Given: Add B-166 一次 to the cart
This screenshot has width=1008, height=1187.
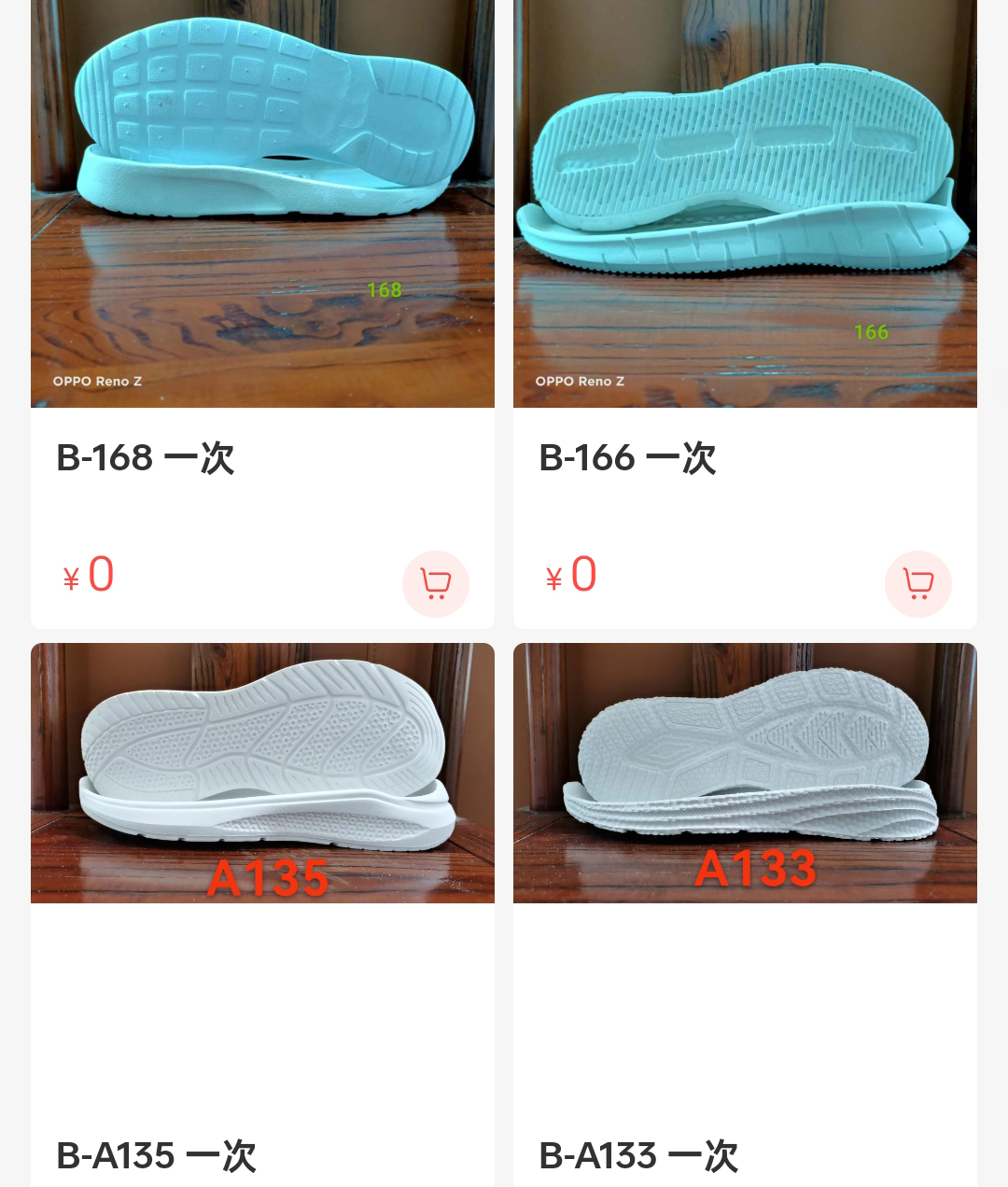Looking at the screenshot, I should coord(917,584).
